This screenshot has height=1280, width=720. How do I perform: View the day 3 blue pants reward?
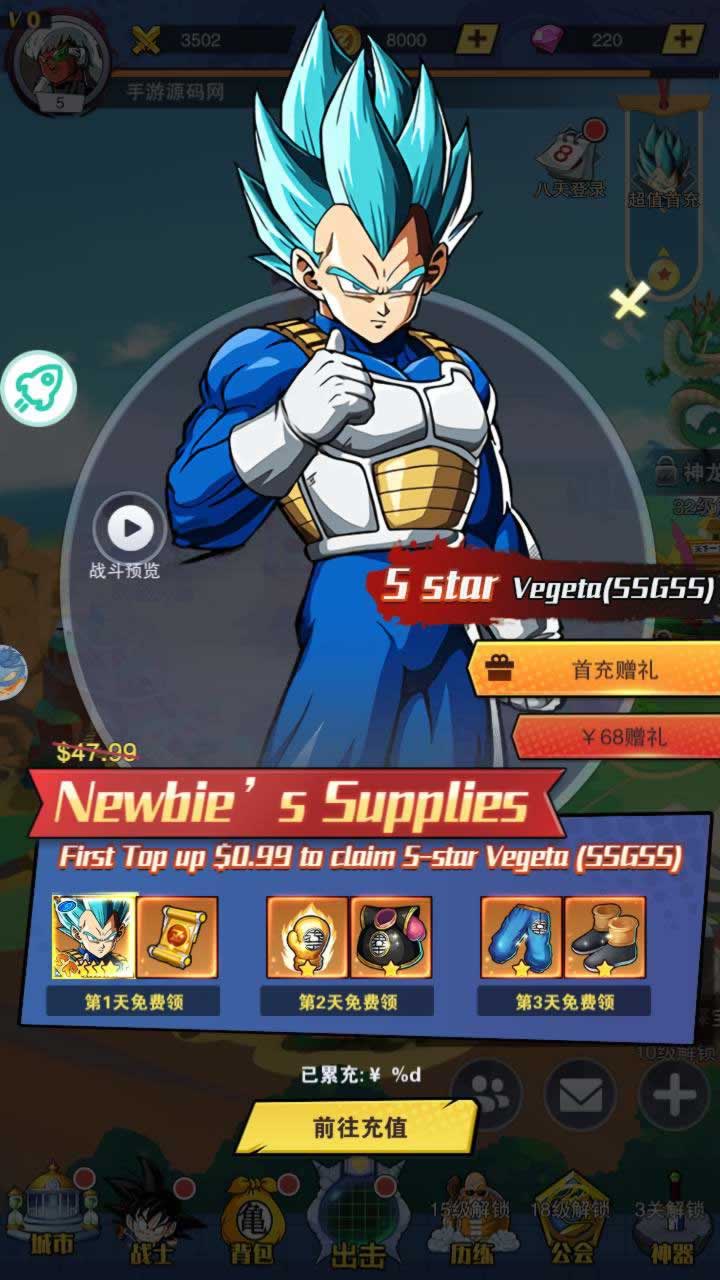click(x=521, y=937)
